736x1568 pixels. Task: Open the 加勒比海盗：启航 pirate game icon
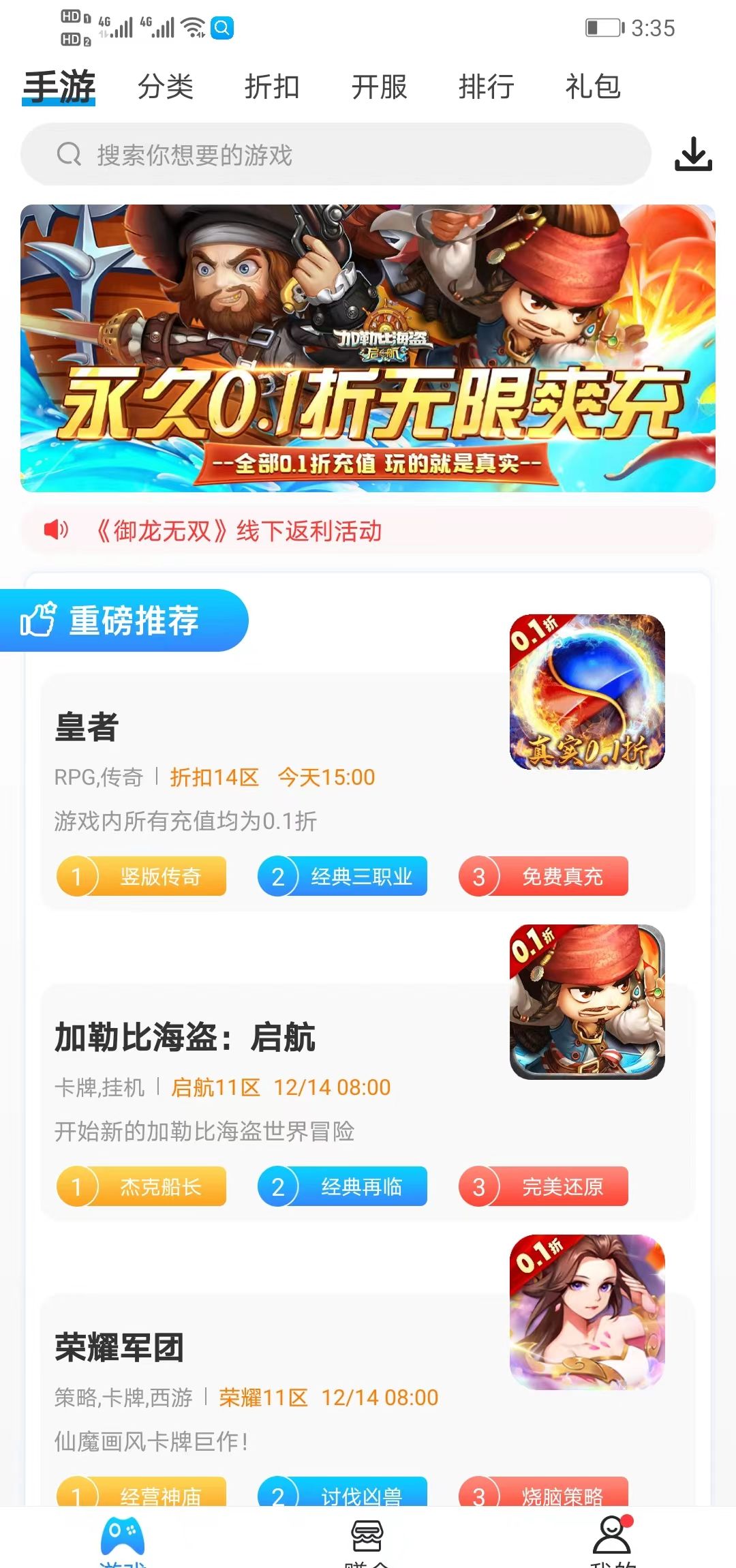coord(587,1000)
